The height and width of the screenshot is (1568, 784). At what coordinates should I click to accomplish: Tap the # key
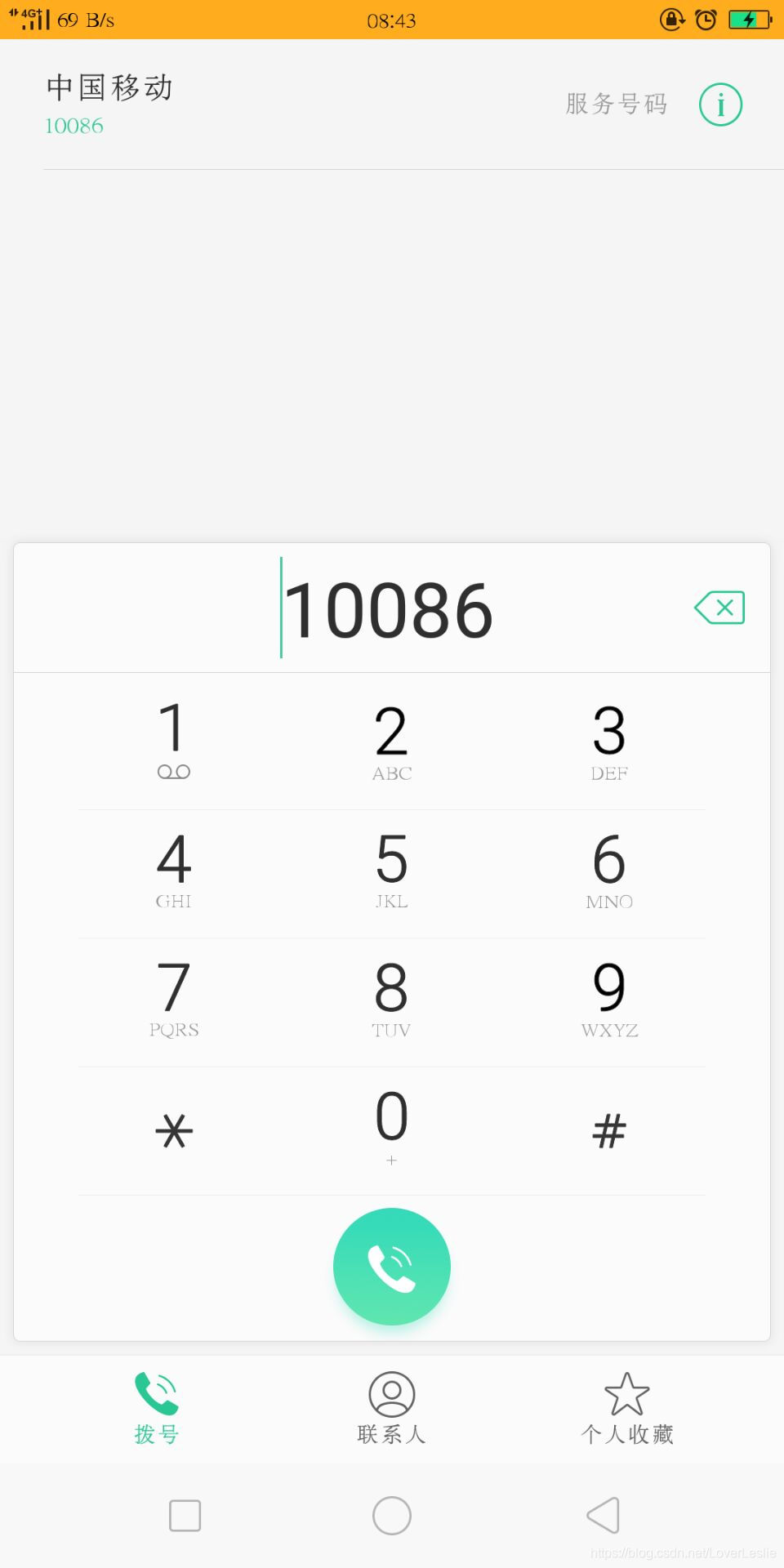pos(609,1131)
